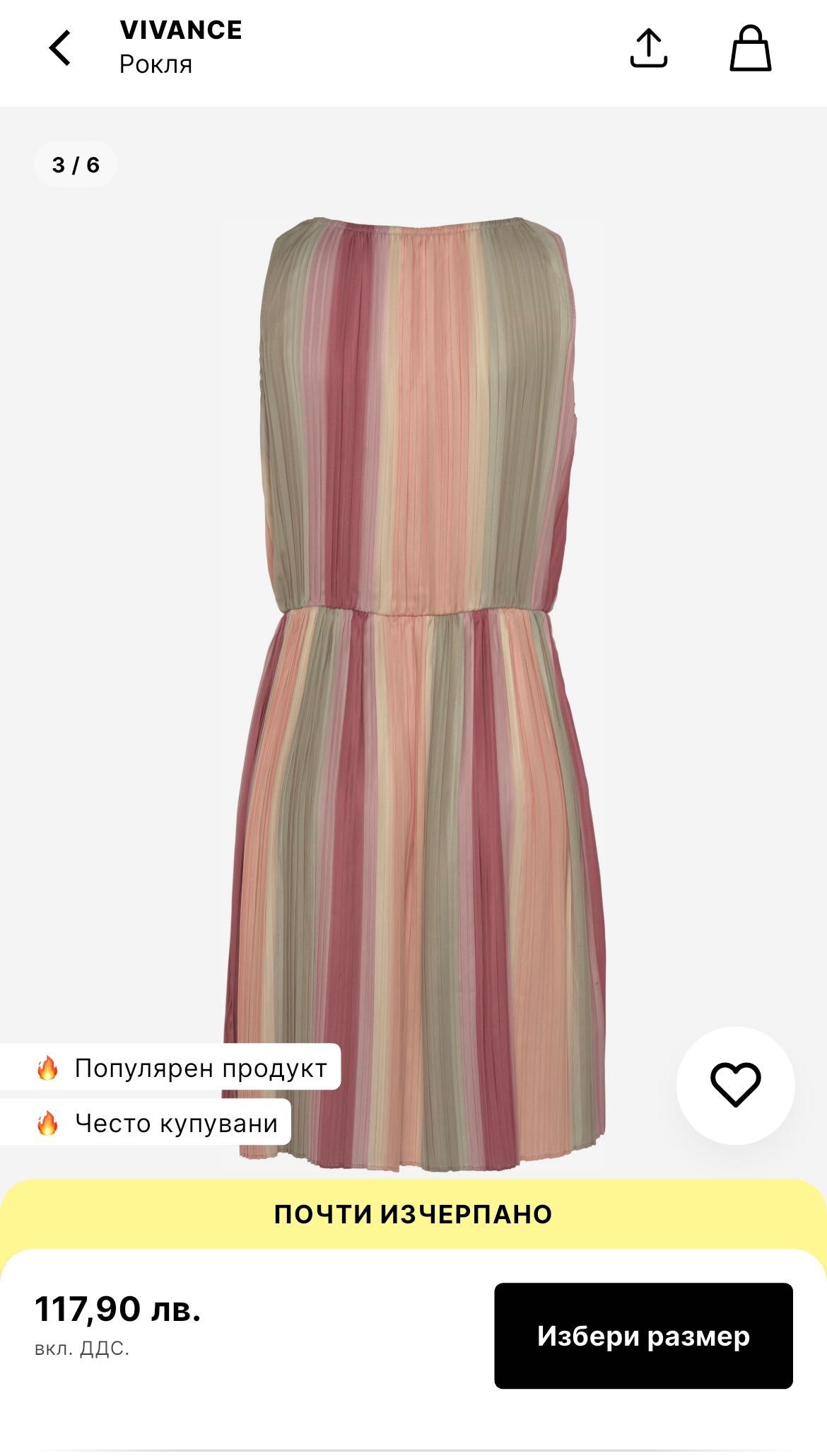Share this VIVANCE dress
This screenshot has width=827, height=1456.
coord(648,48)
